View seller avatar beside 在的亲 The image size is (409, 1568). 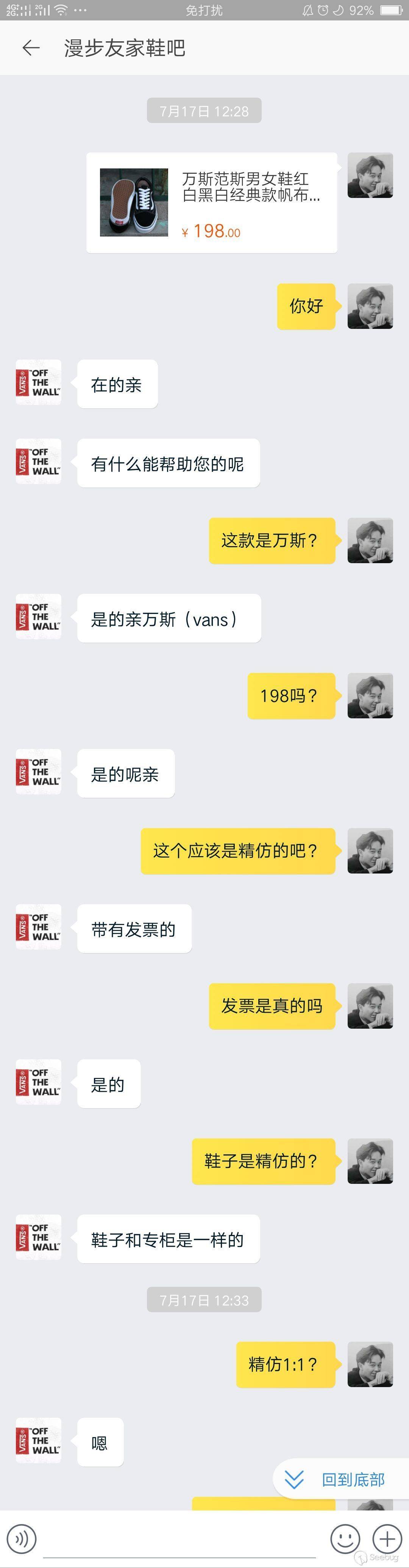(38, 383)
